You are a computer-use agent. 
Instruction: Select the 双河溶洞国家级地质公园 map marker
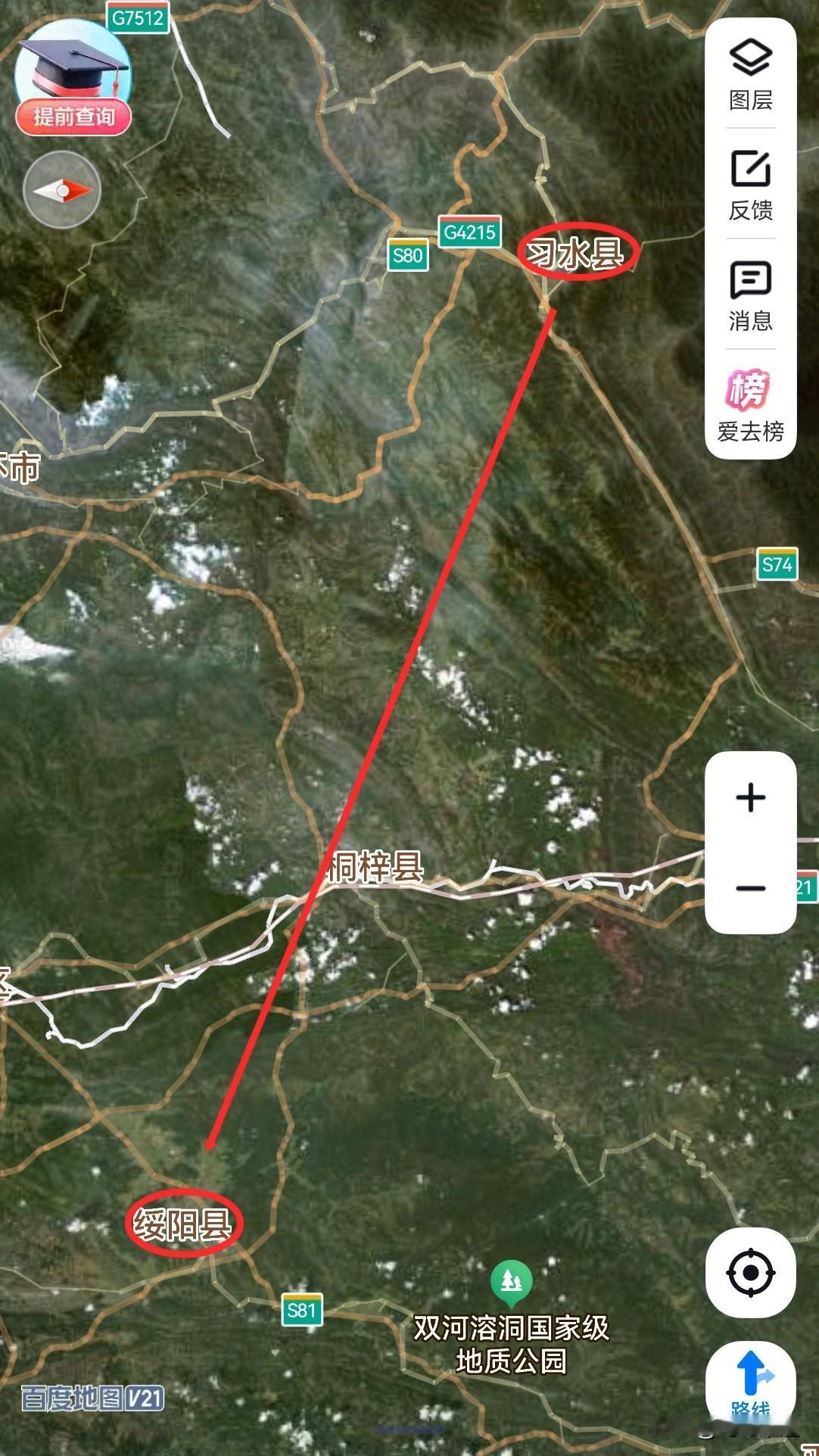click(x=512, y=1281)
